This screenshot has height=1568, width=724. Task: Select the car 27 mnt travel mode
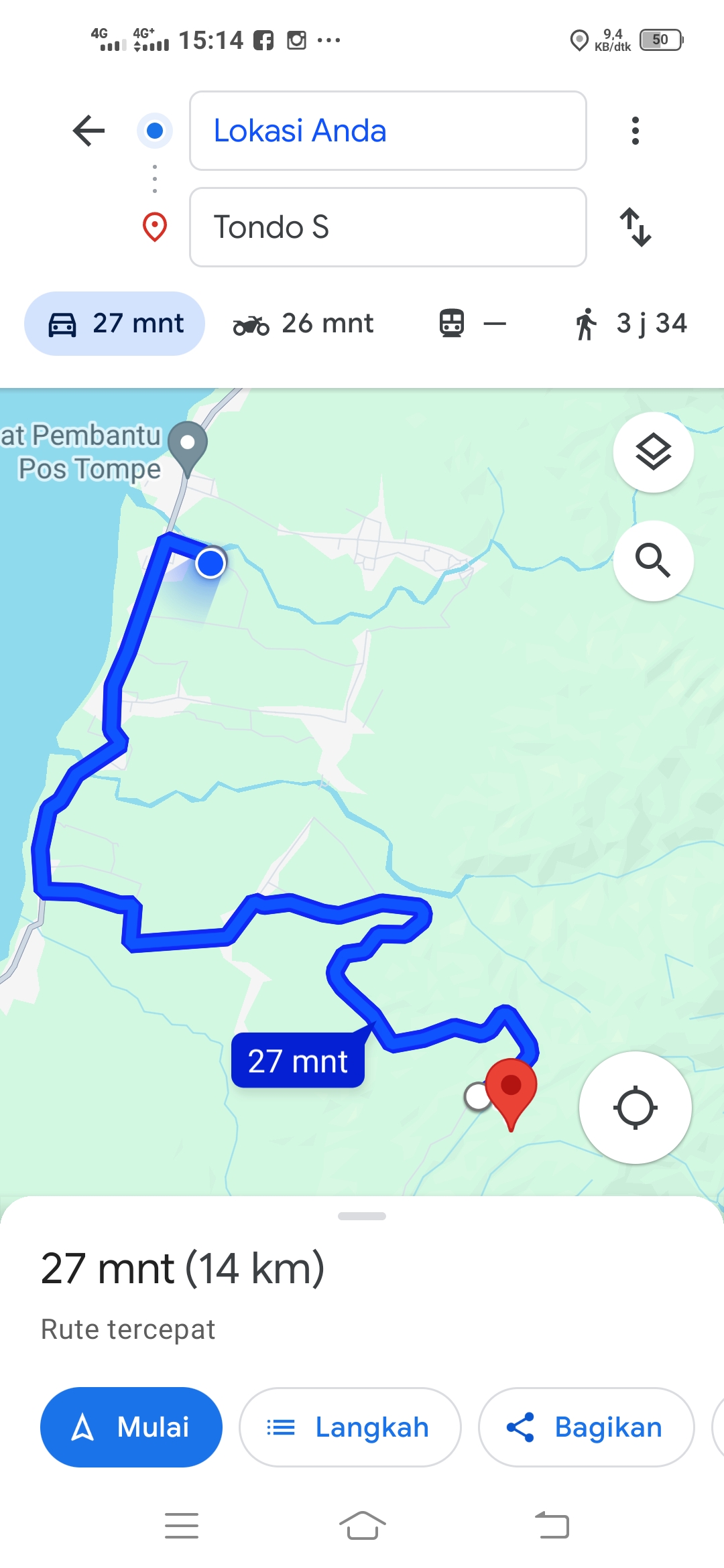click(x=115, y=324)
